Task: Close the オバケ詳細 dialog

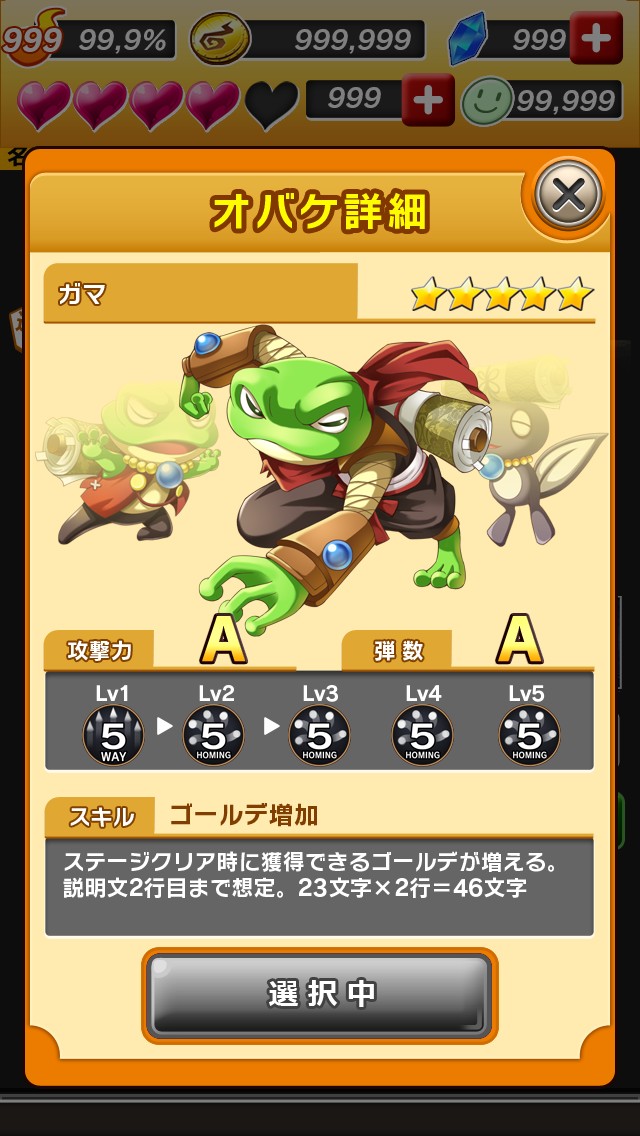Action: 568,195
